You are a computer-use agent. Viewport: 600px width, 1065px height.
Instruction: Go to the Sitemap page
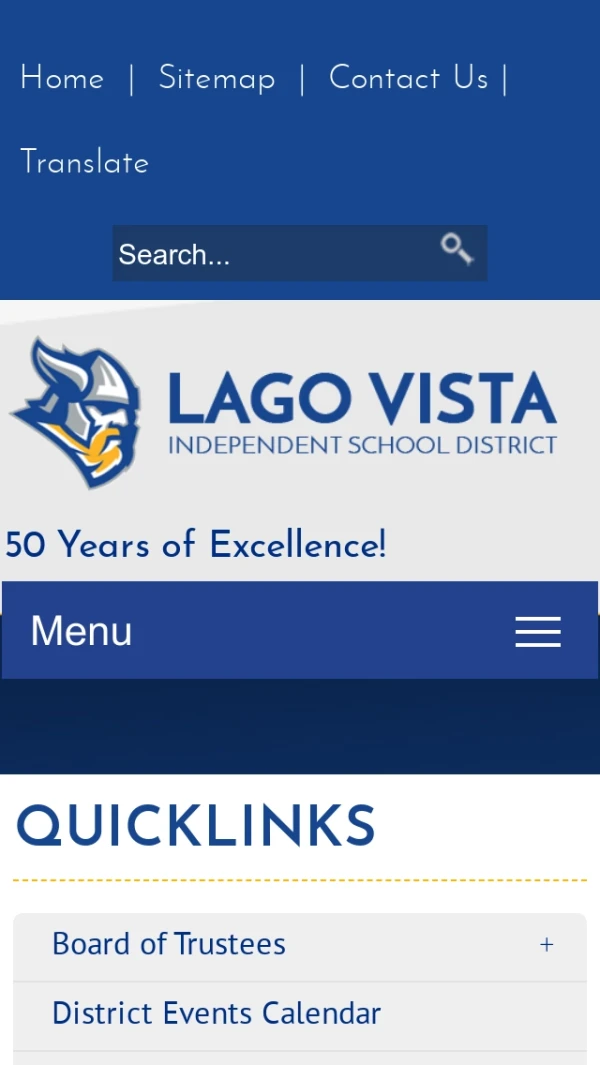(216, 78)
